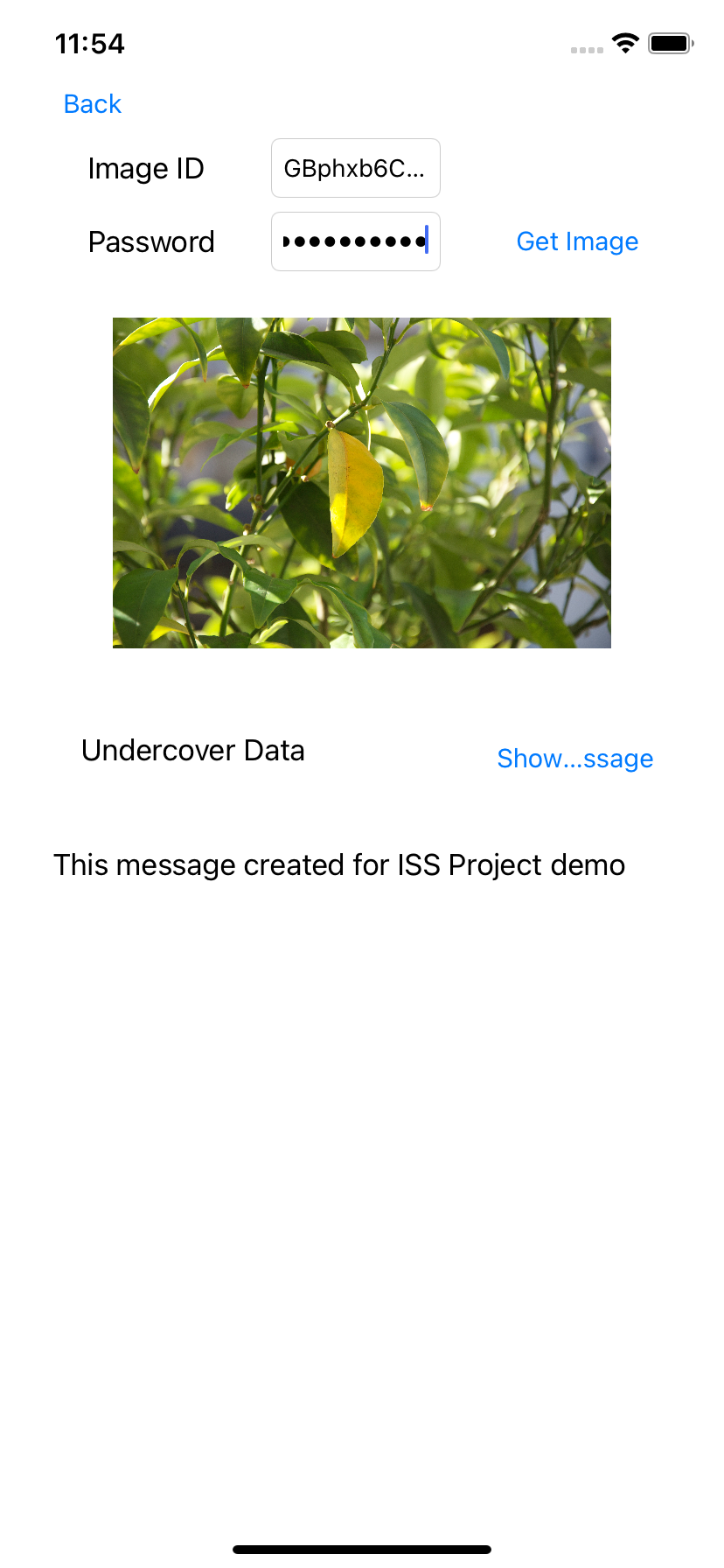Edit the Image ID text field

(355, 168)
